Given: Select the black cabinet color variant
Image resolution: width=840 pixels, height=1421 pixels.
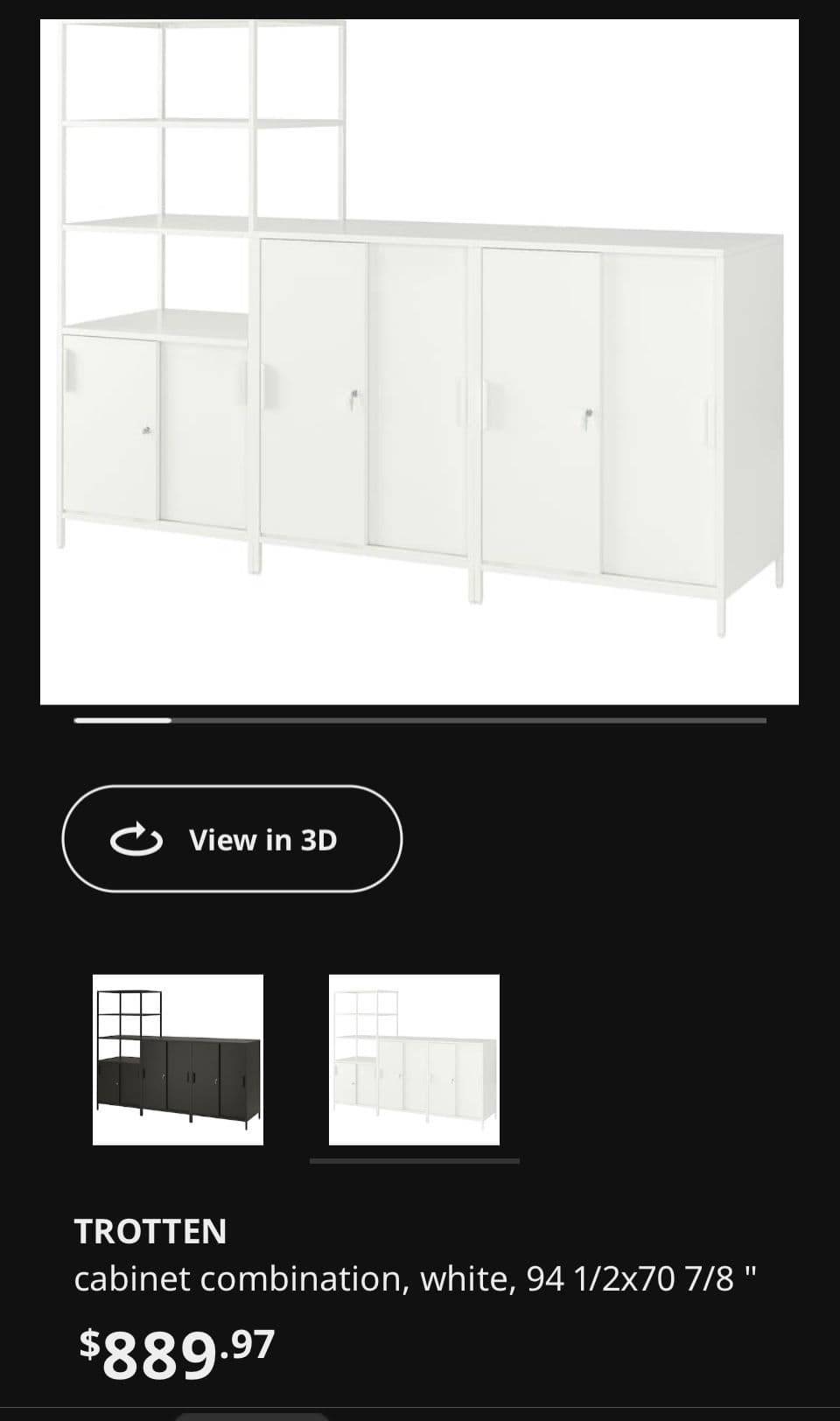Looking at the screenshot, I should point(178,1060).
